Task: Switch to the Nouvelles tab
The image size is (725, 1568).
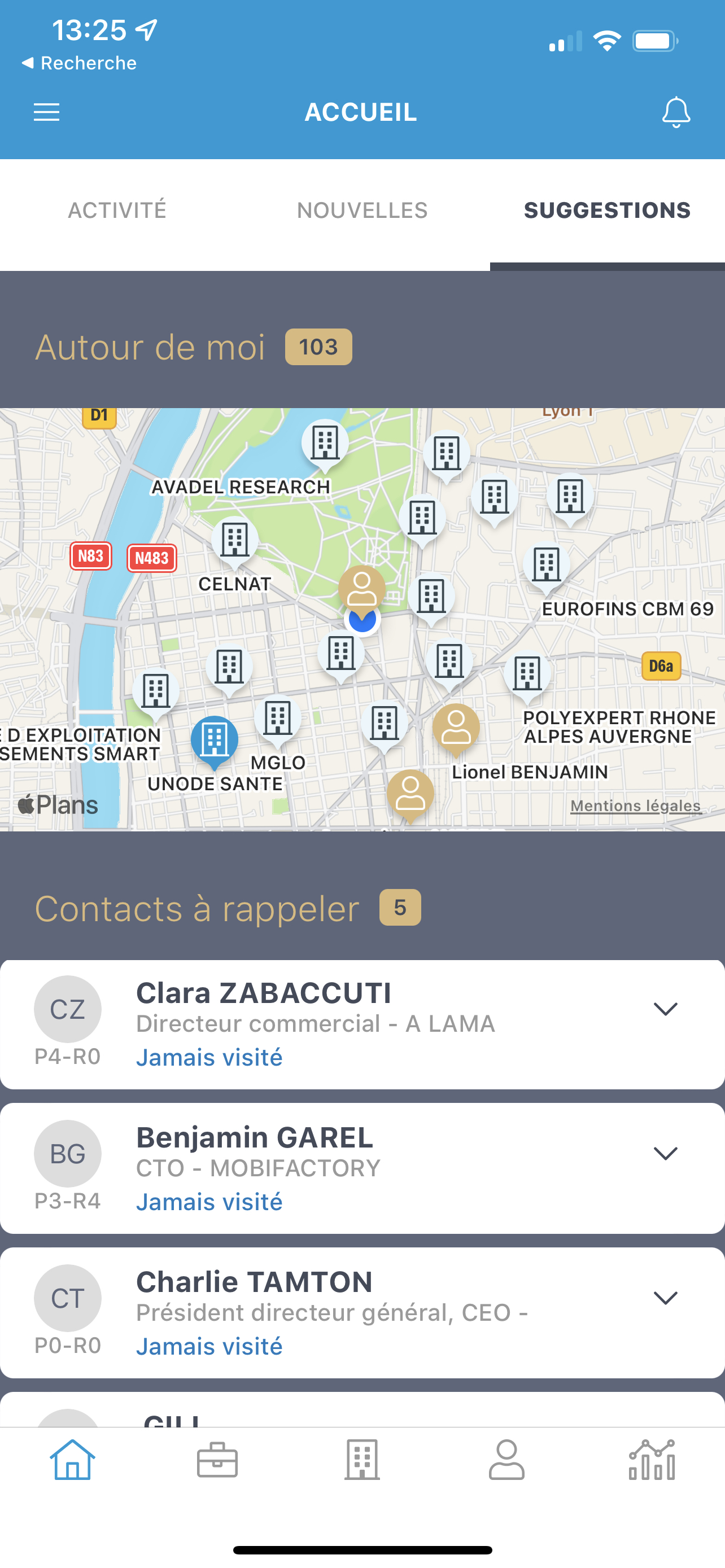Action: [x=362, y=211]
